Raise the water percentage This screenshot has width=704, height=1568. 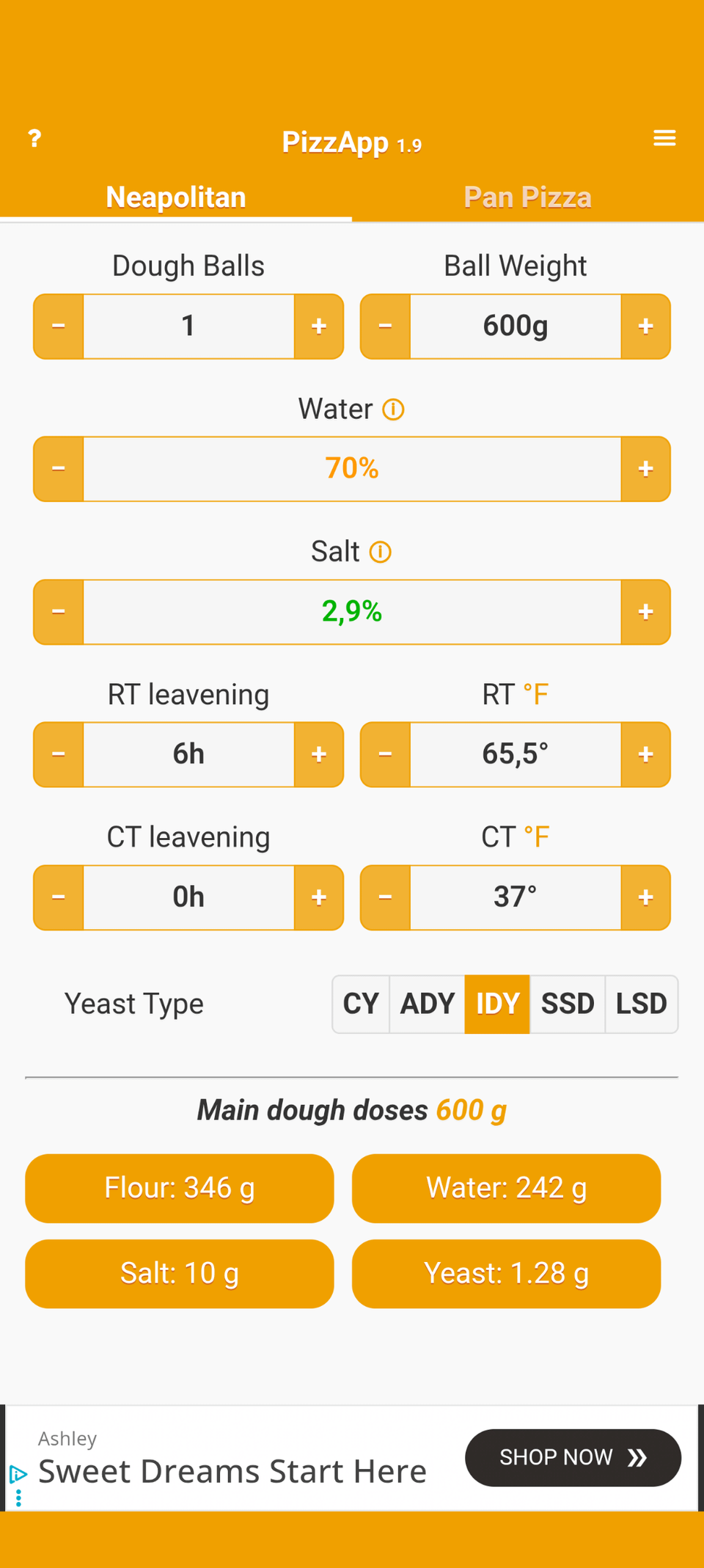pyautogui.click(x=645, y=469)
